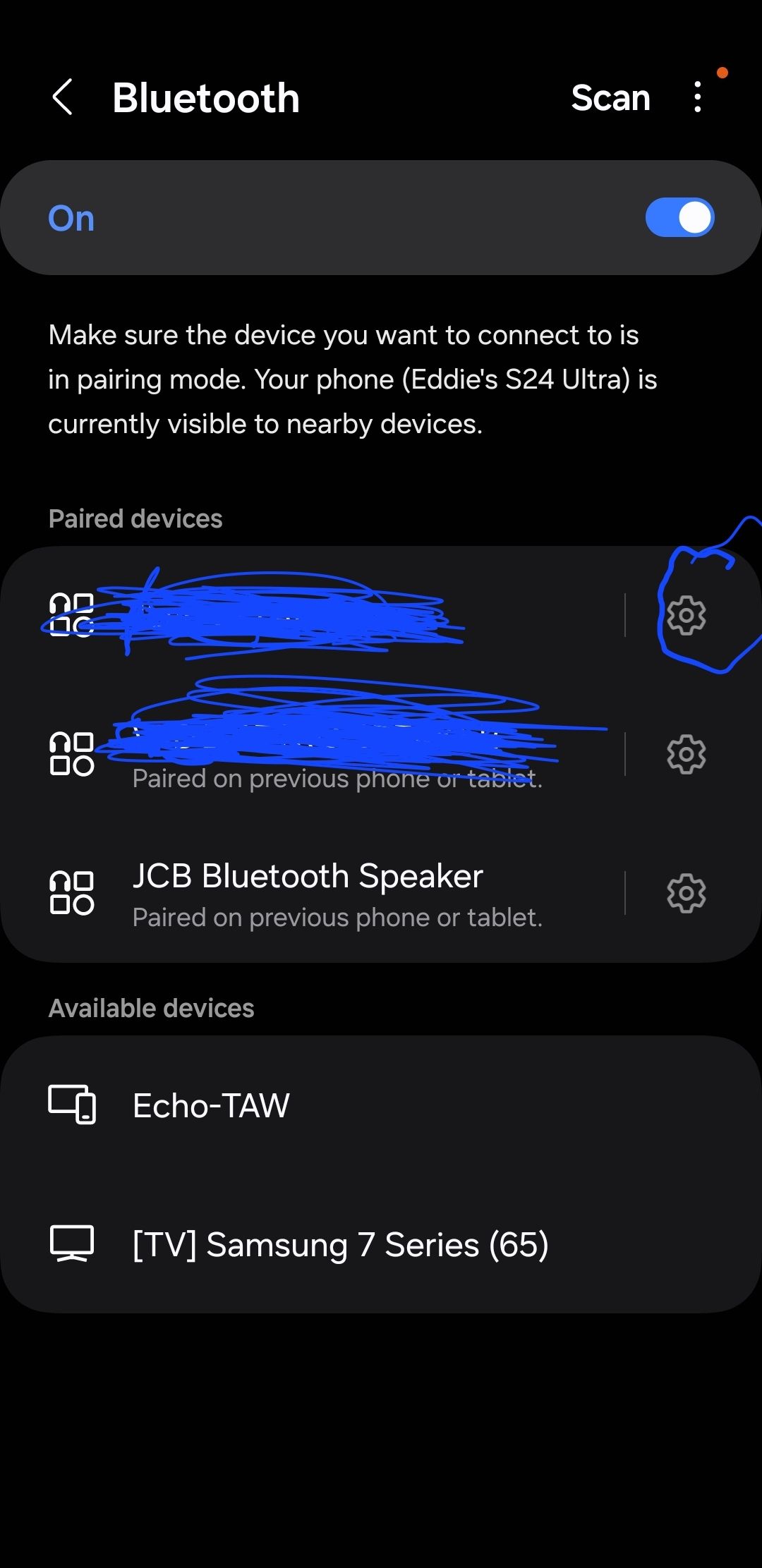
Task: Open settings gear for the circled first paired device
Action: (x=687, y=615)
